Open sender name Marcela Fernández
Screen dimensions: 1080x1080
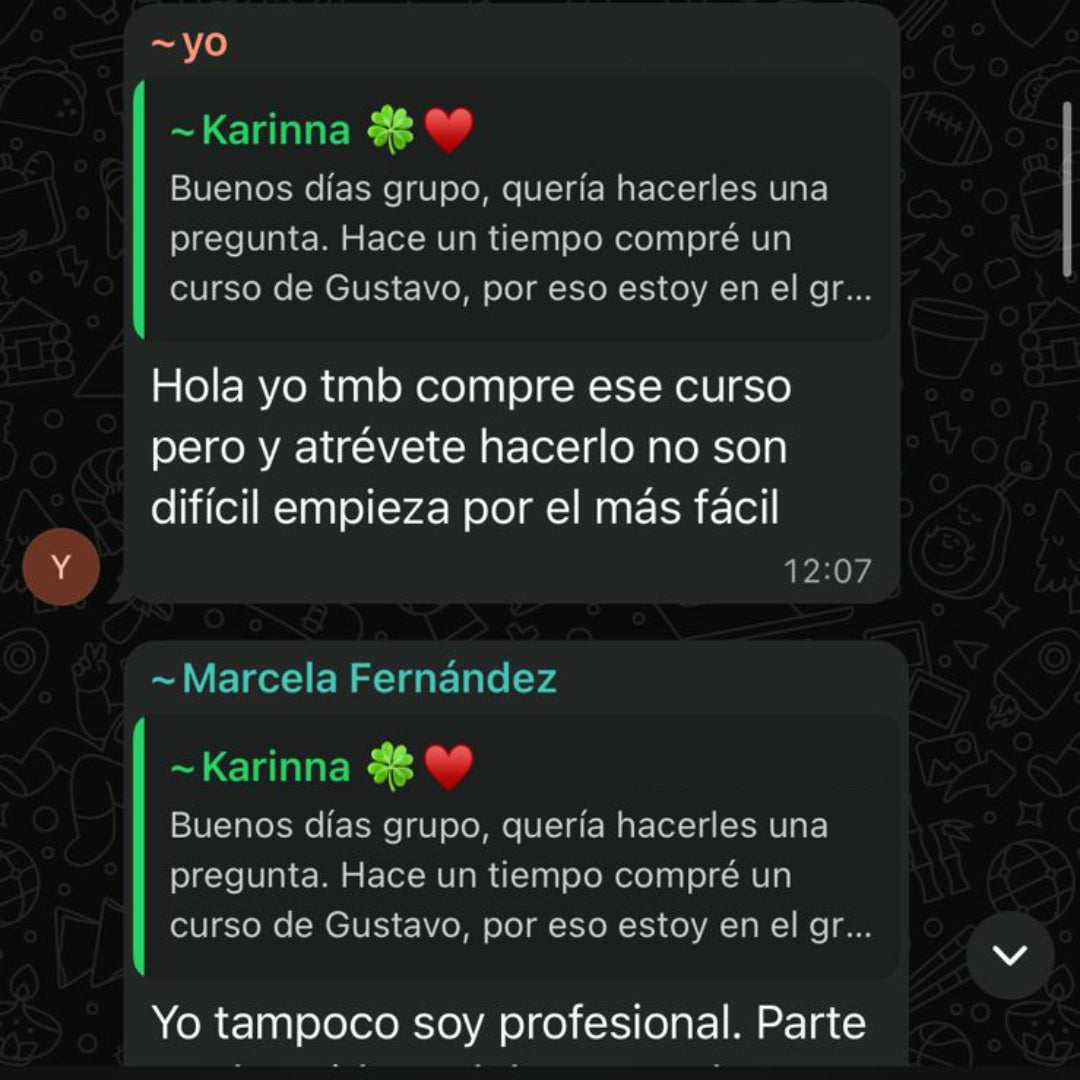click(x=354, y=679)
